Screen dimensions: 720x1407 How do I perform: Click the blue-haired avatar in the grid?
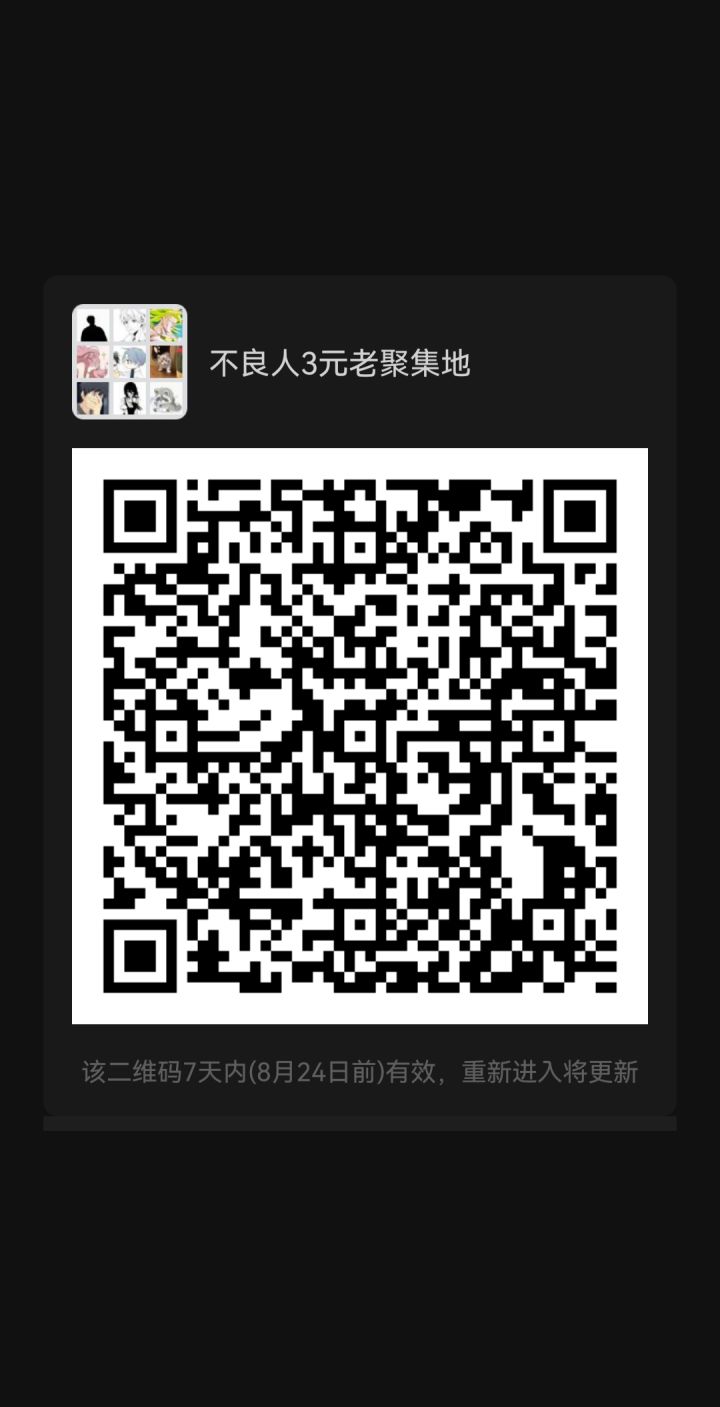[129, 360]
